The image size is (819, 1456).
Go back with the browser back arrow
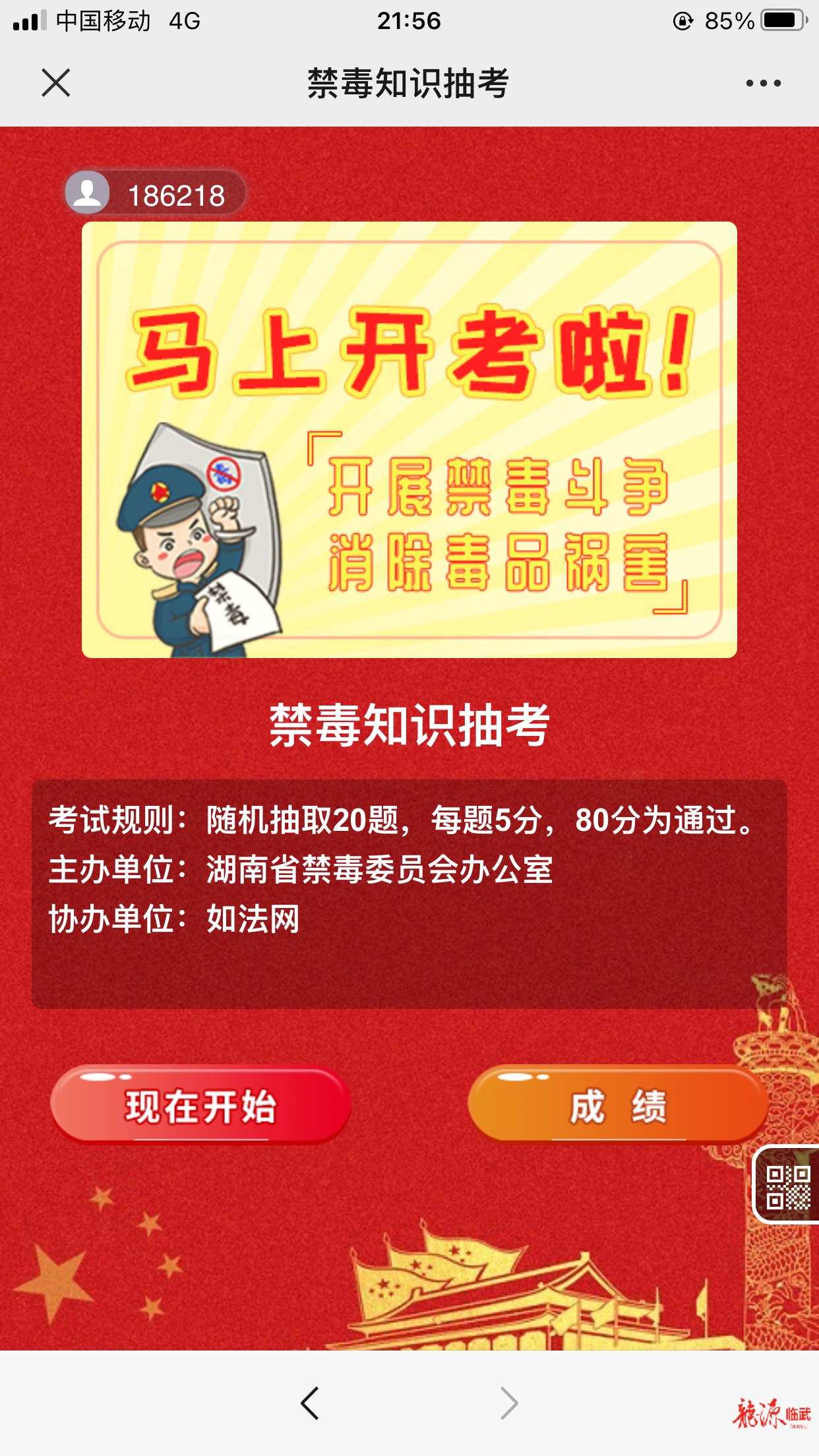[x=309, y=1403]
